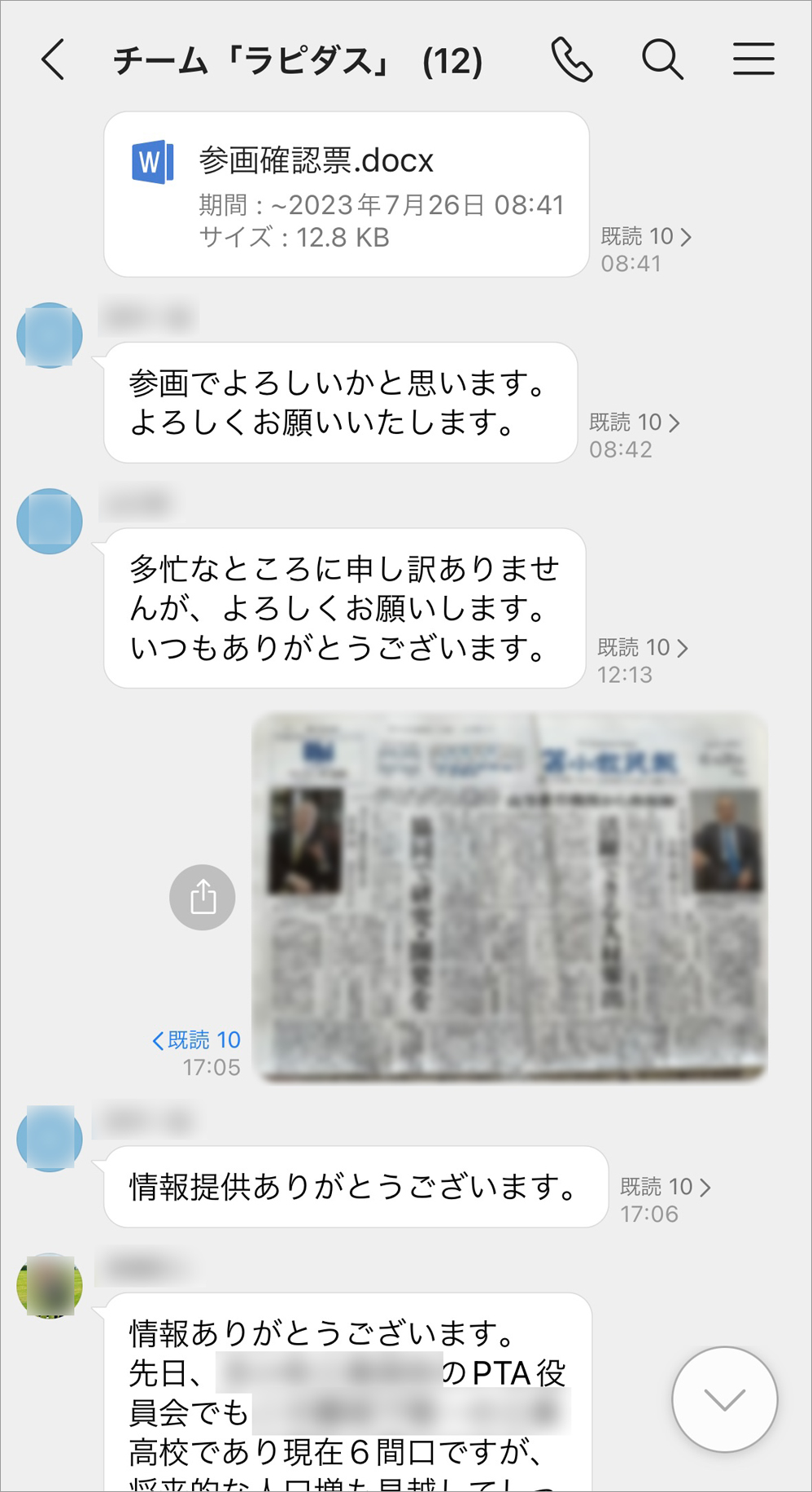Open the profile of the 17:06 sender

pyautogui.click(x=50, y=1138)
